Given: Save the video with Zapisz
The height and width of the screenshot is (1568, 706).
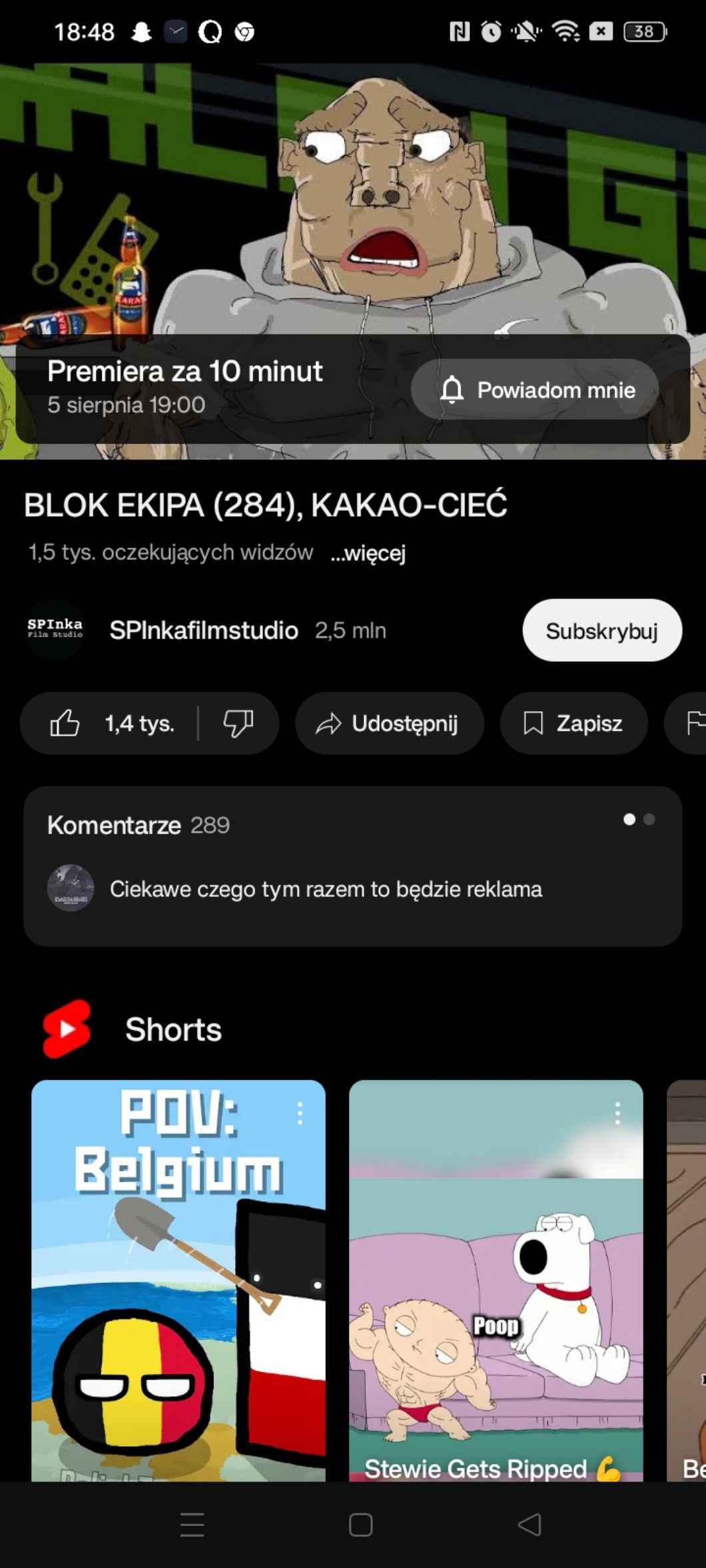Looking at the screenshot, I should click(x=573, y=723).
